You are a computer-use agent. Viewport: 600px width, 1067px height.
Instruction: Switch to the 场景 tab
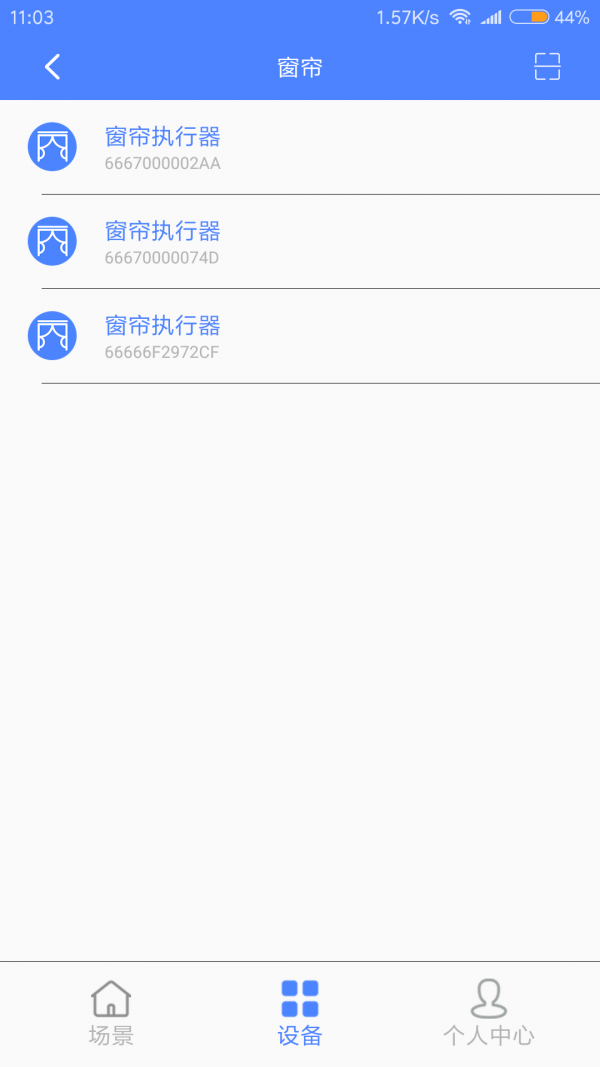(x=111, y=1013)
